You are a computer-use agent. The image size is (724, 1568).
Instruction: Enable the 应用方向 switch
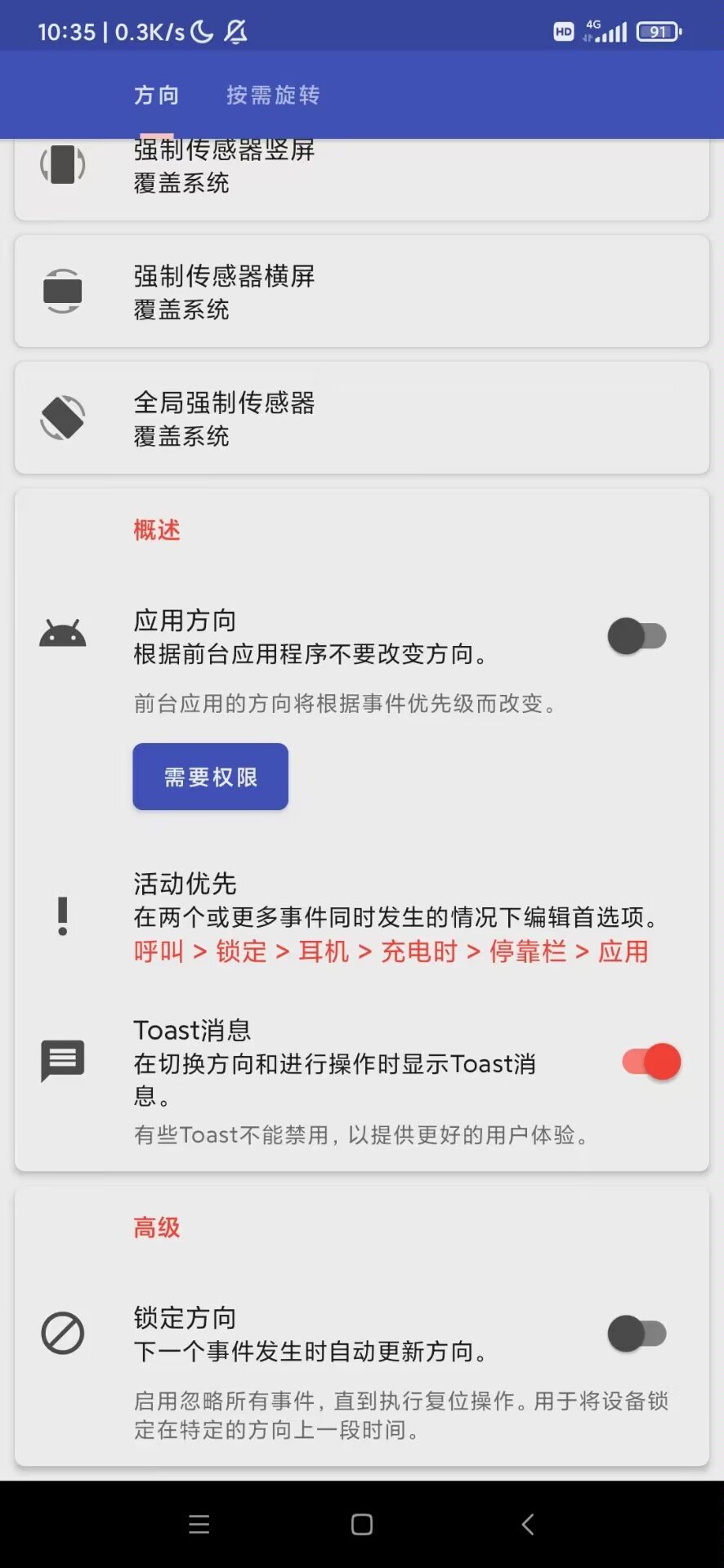coord(637,636)
